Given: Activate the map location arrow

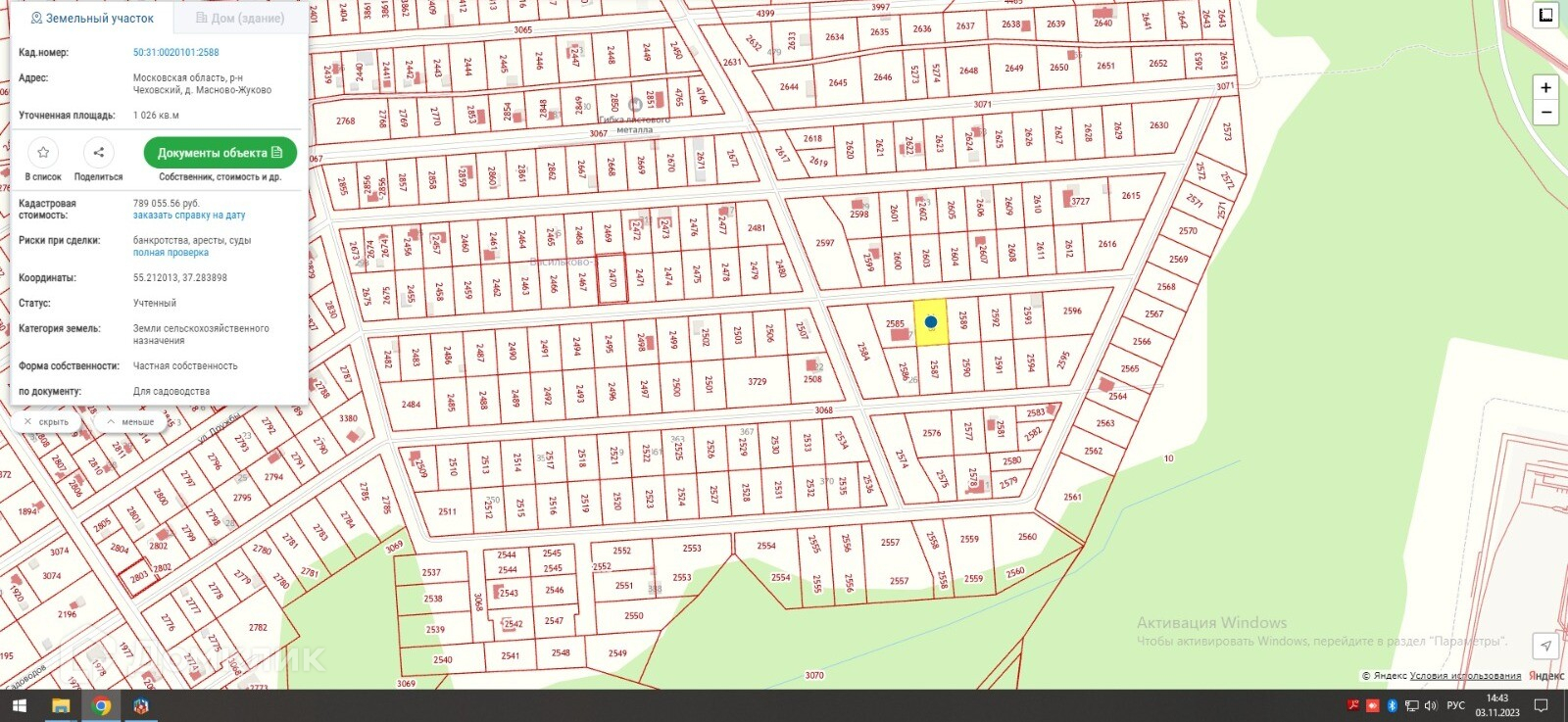Looking at the screenshot, I should click(1545, 646).
